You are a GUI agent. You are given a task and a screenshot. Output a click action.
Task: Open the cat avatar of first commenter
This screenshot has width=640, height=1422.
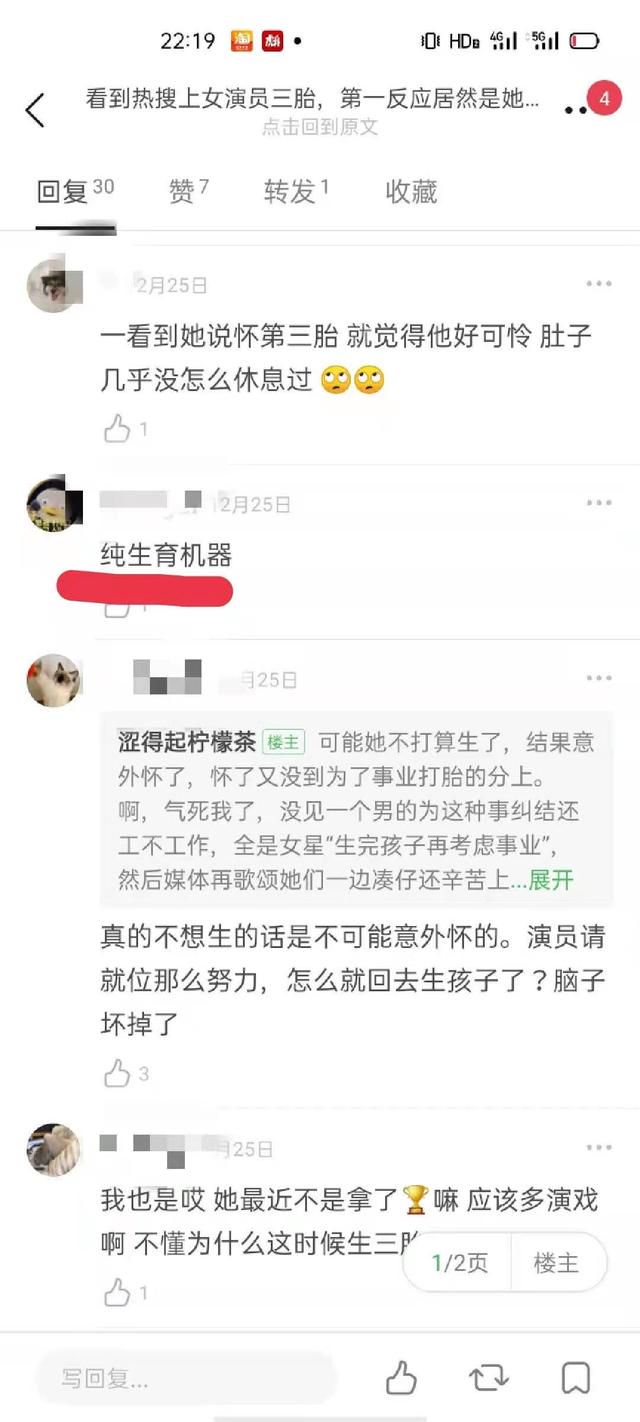(x=54, y=285)
